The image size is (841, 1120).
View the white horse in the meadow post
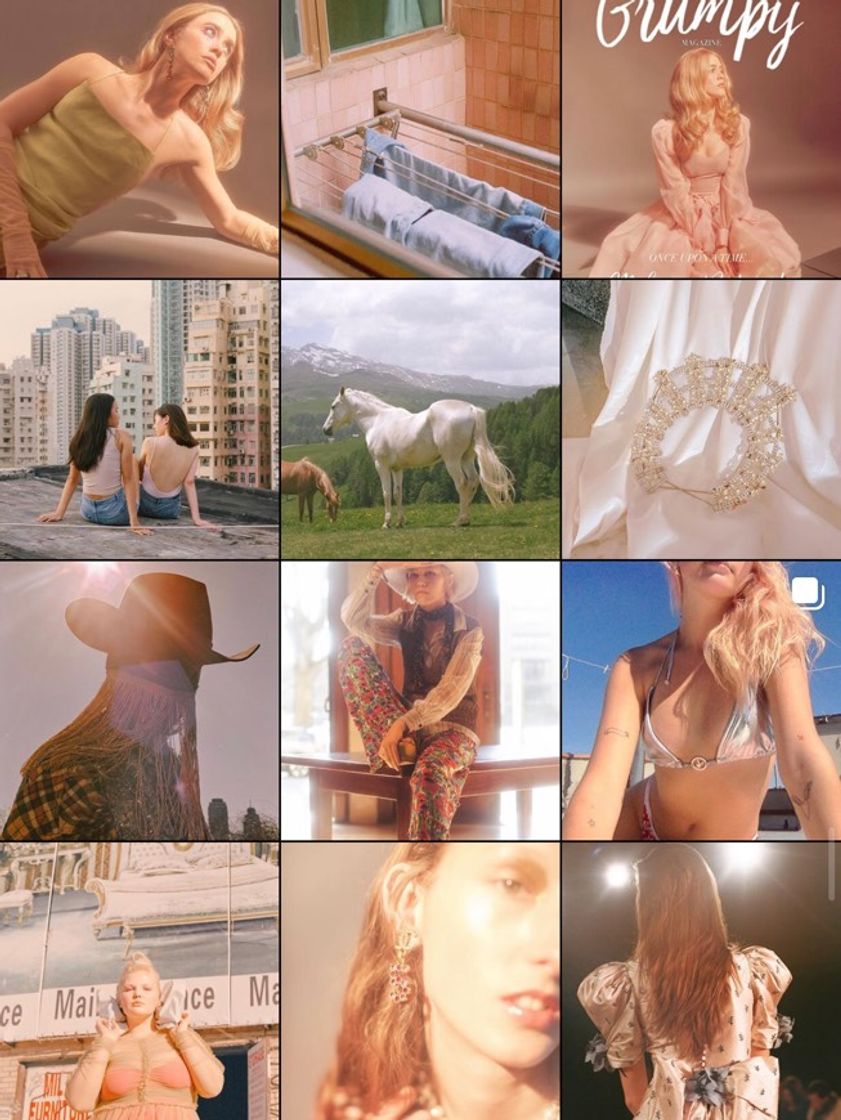(420, 419)
